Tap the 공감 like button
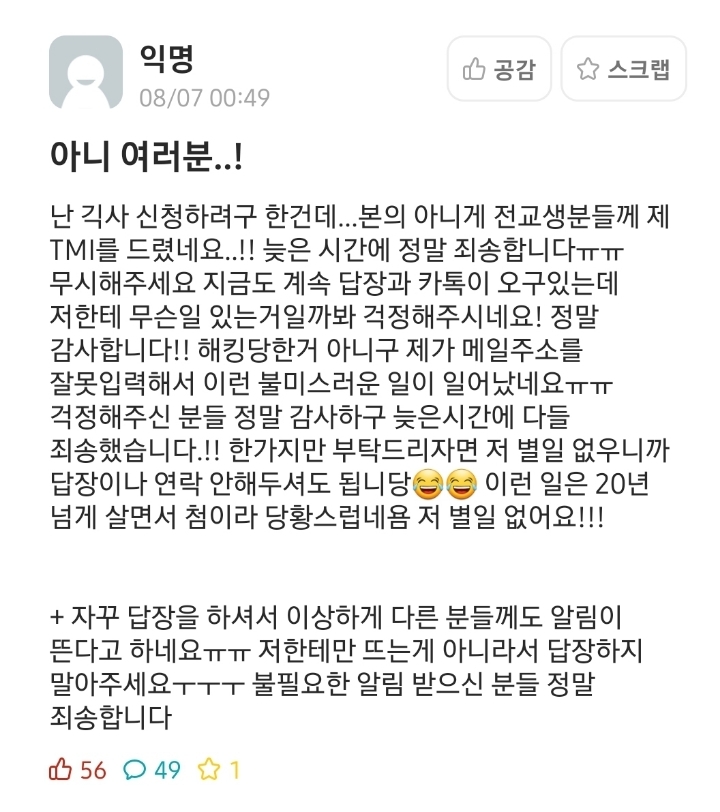The width and height of the screenshot is (720, 812). [499, 69]
